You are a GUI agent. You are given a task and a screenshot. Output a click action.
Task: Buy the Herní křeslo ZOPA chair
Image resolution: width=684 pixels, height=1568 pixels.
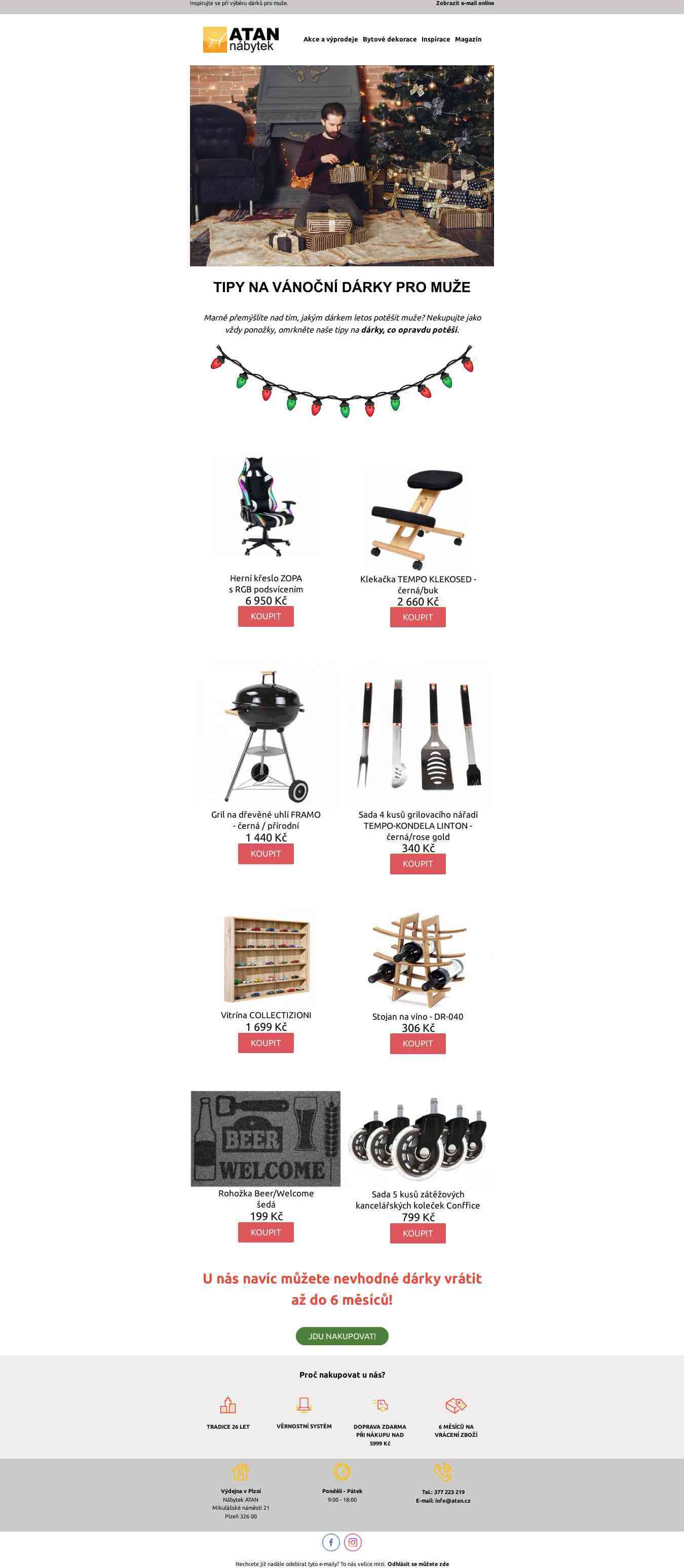pos(265,616)
